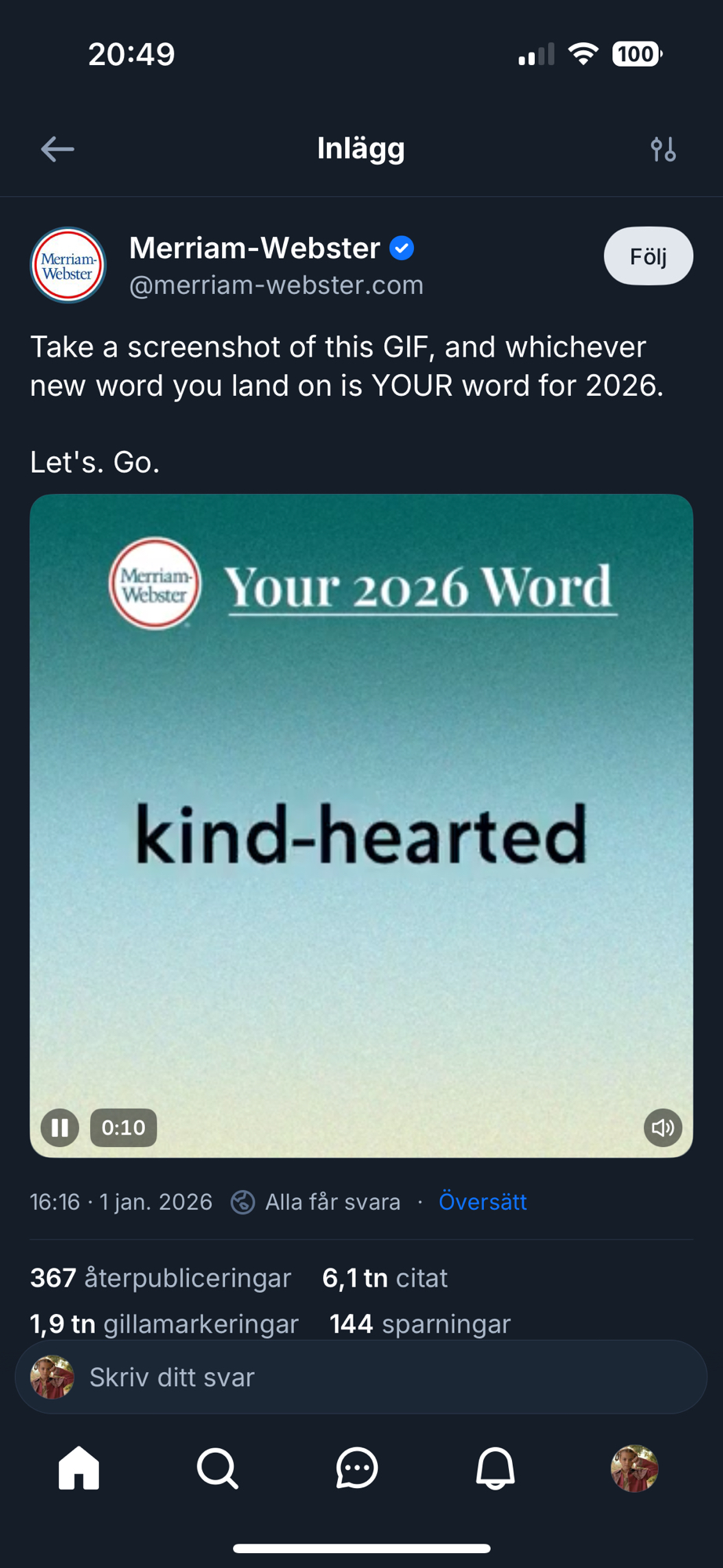The image size is (723, 1568).
Task: View the 1,9 tn gillamarkeringar list
Action: click(x=164, y=1324)
